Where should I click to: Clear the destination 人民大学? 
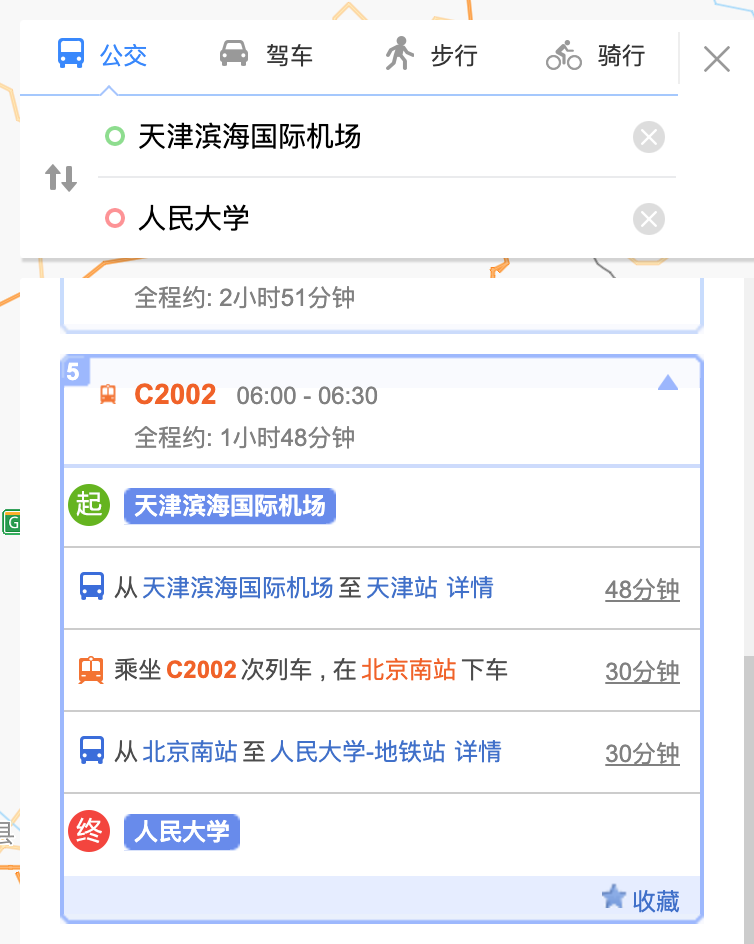coord(649,218)
